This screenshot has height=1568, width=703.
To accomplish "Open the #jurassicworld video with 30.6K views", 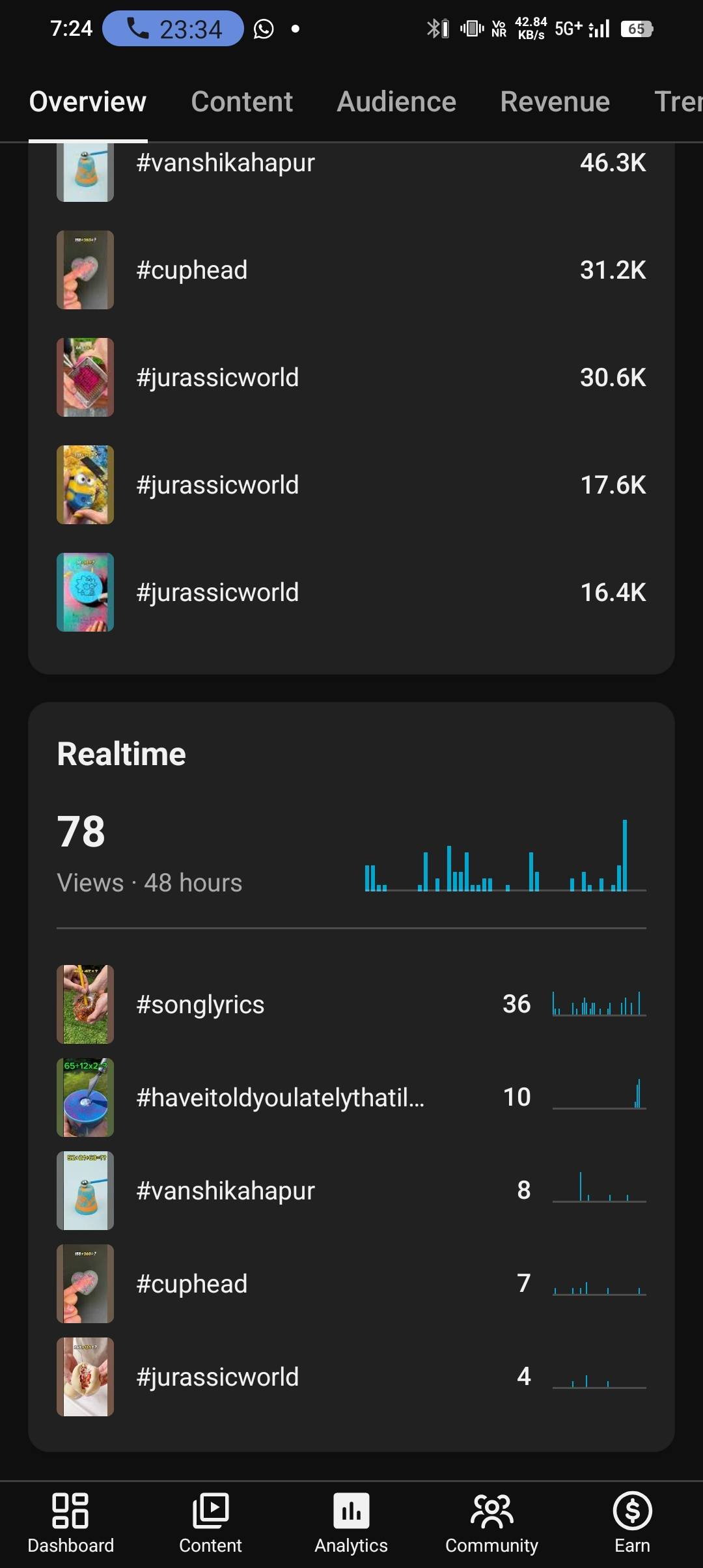I will 351,377.
